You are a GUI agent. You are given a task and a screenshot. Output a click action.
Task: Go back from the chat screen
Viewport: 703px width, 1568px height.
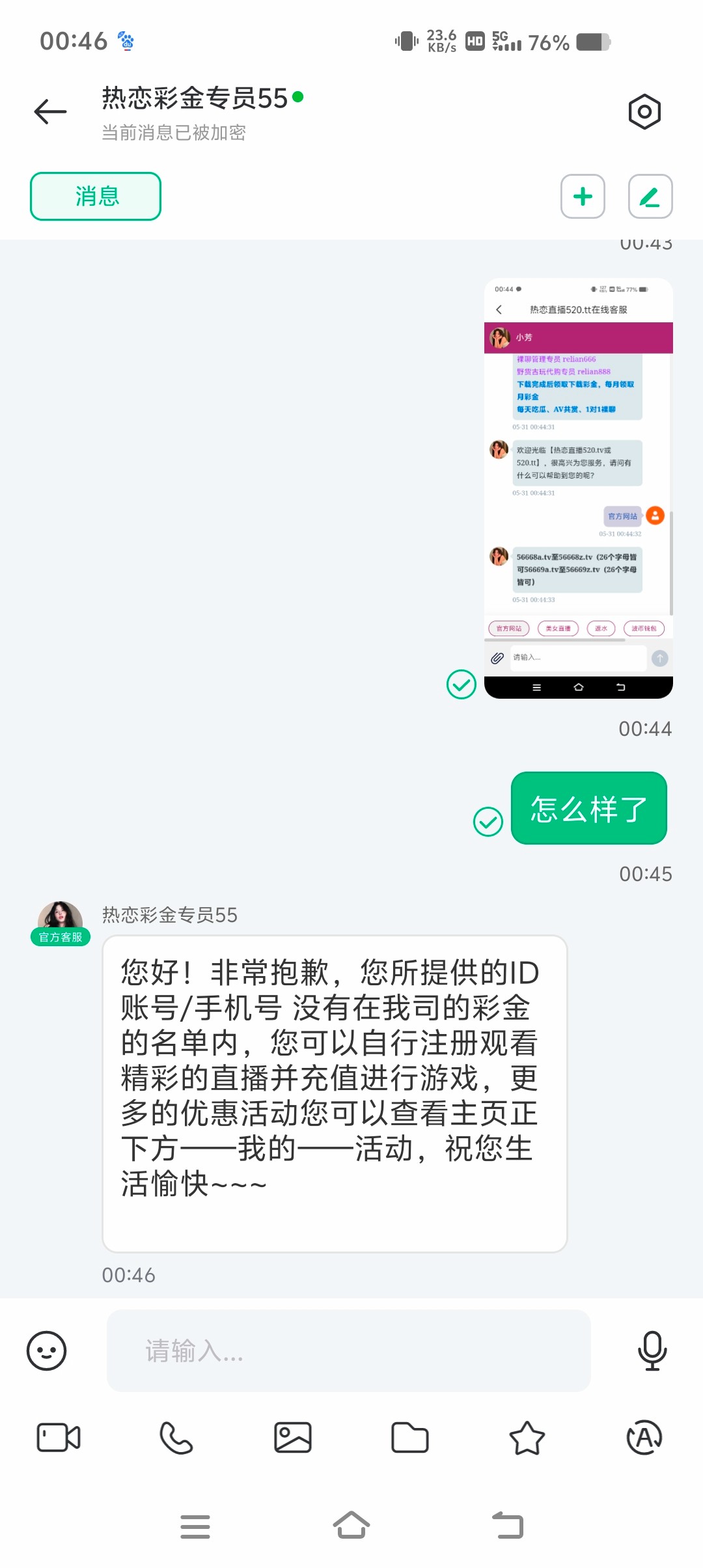point(51,112)
